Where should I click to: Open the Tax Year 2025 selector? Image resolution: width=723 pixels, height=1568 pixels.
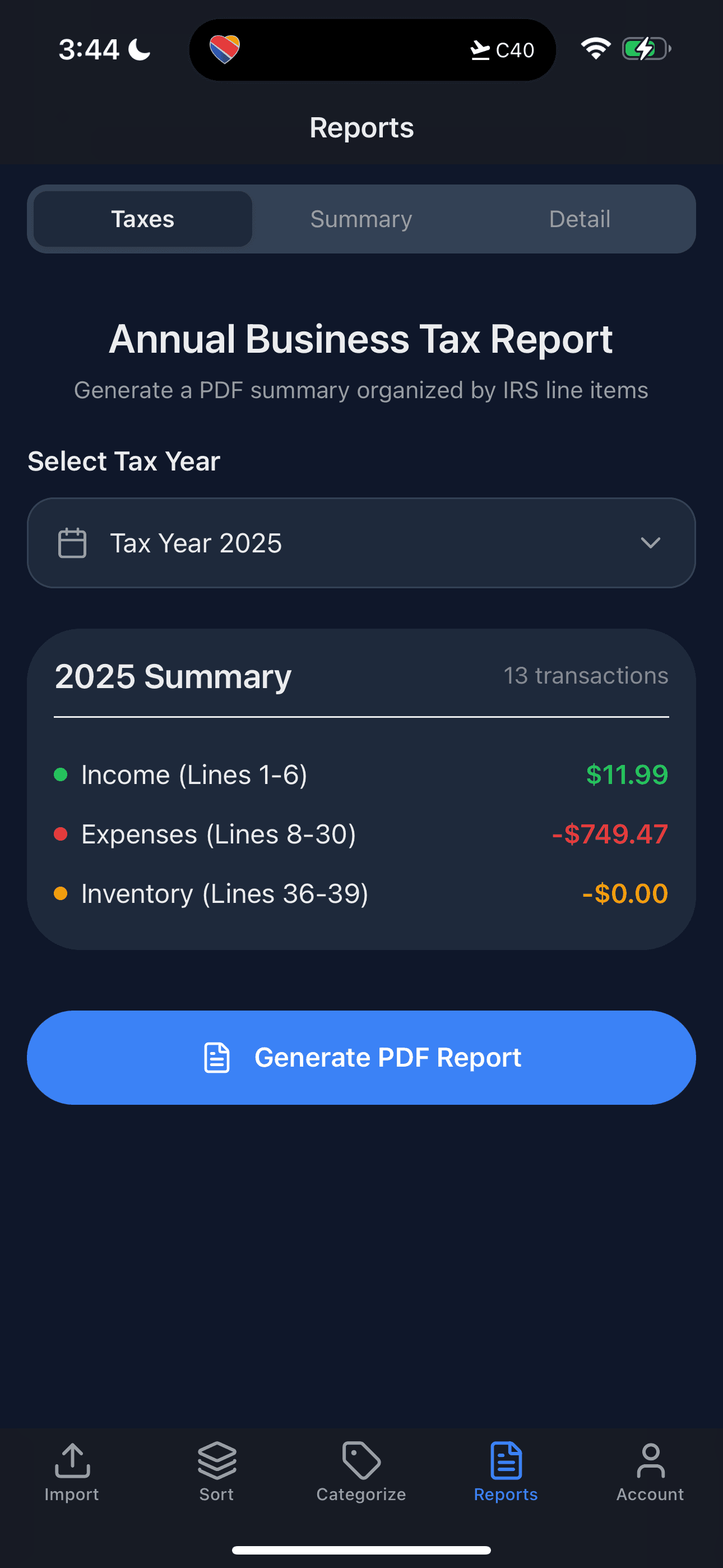361,542
